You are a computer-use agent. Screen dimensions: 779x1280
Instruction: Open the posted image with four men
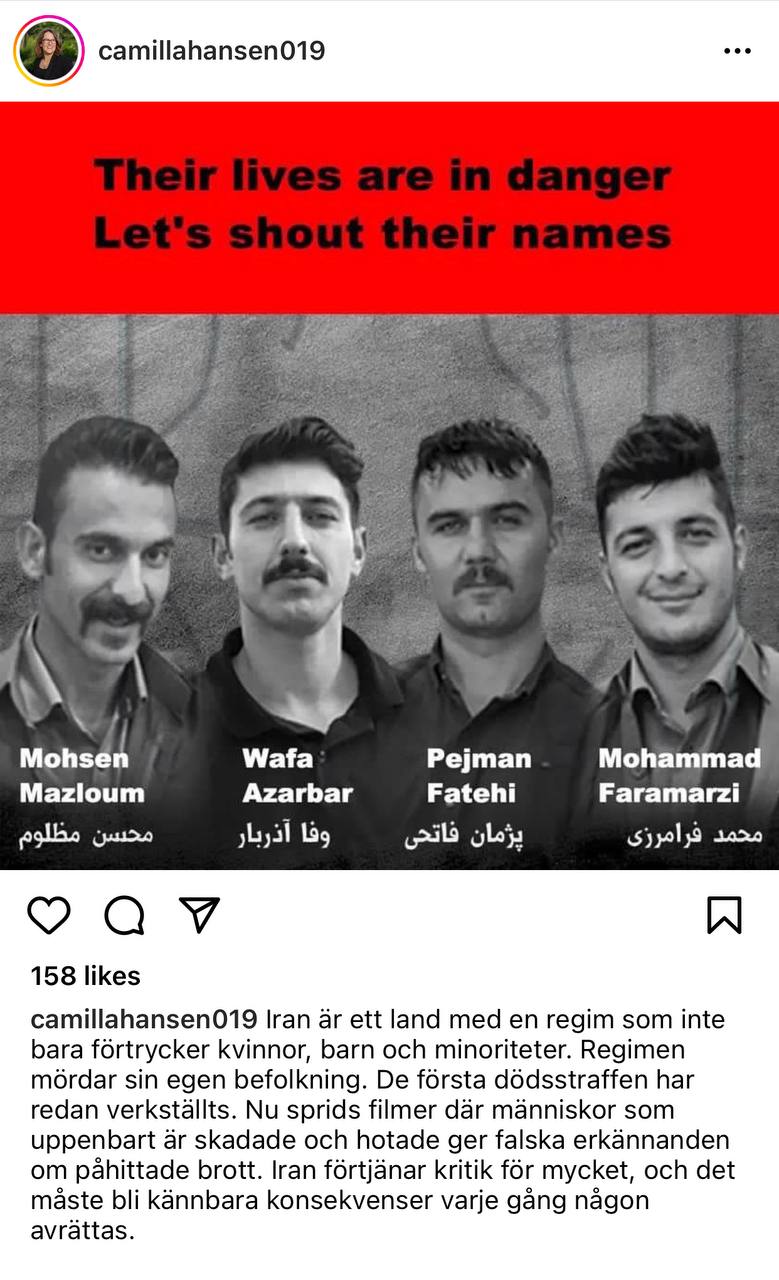[389, 485]
